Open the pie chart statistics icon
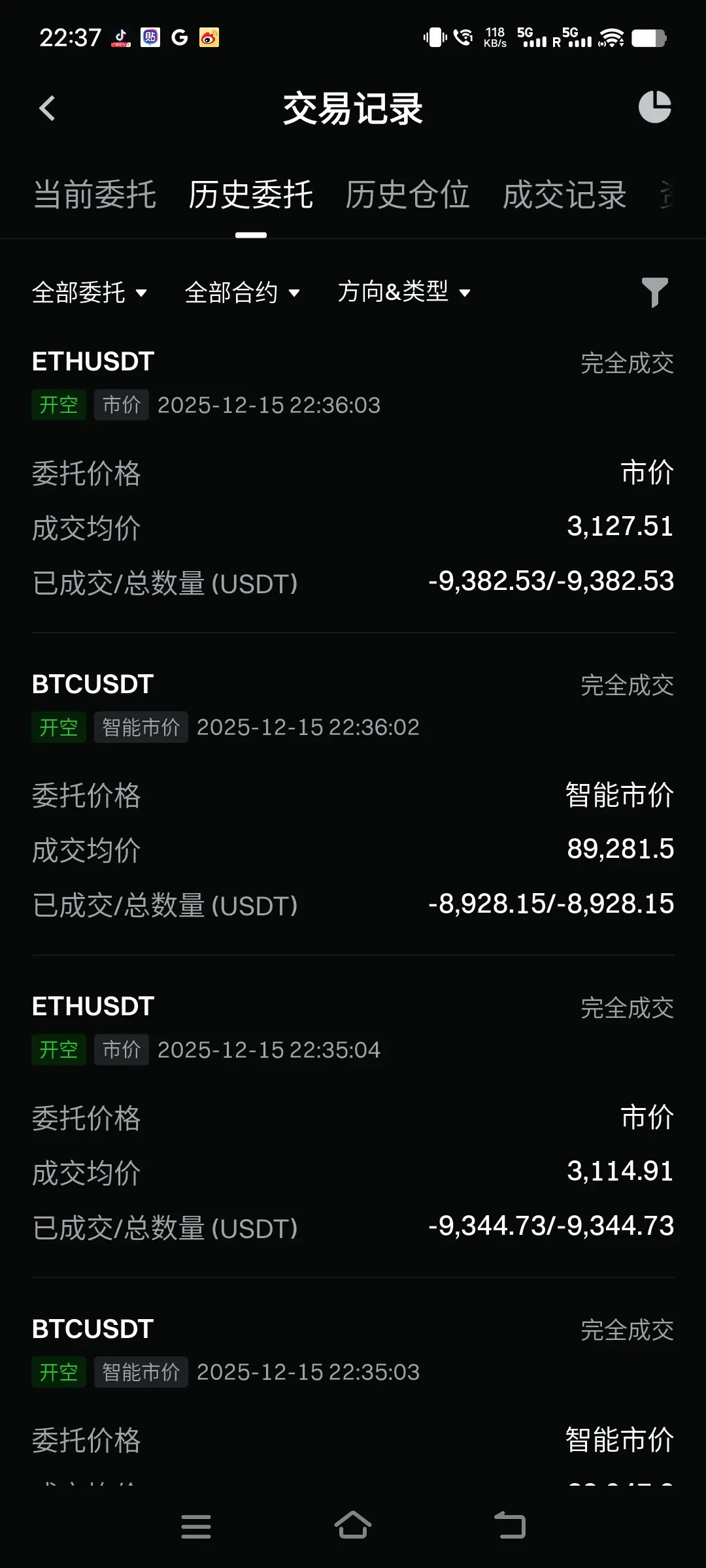This screenshot has height=1568, width=706. click(654, 107)
